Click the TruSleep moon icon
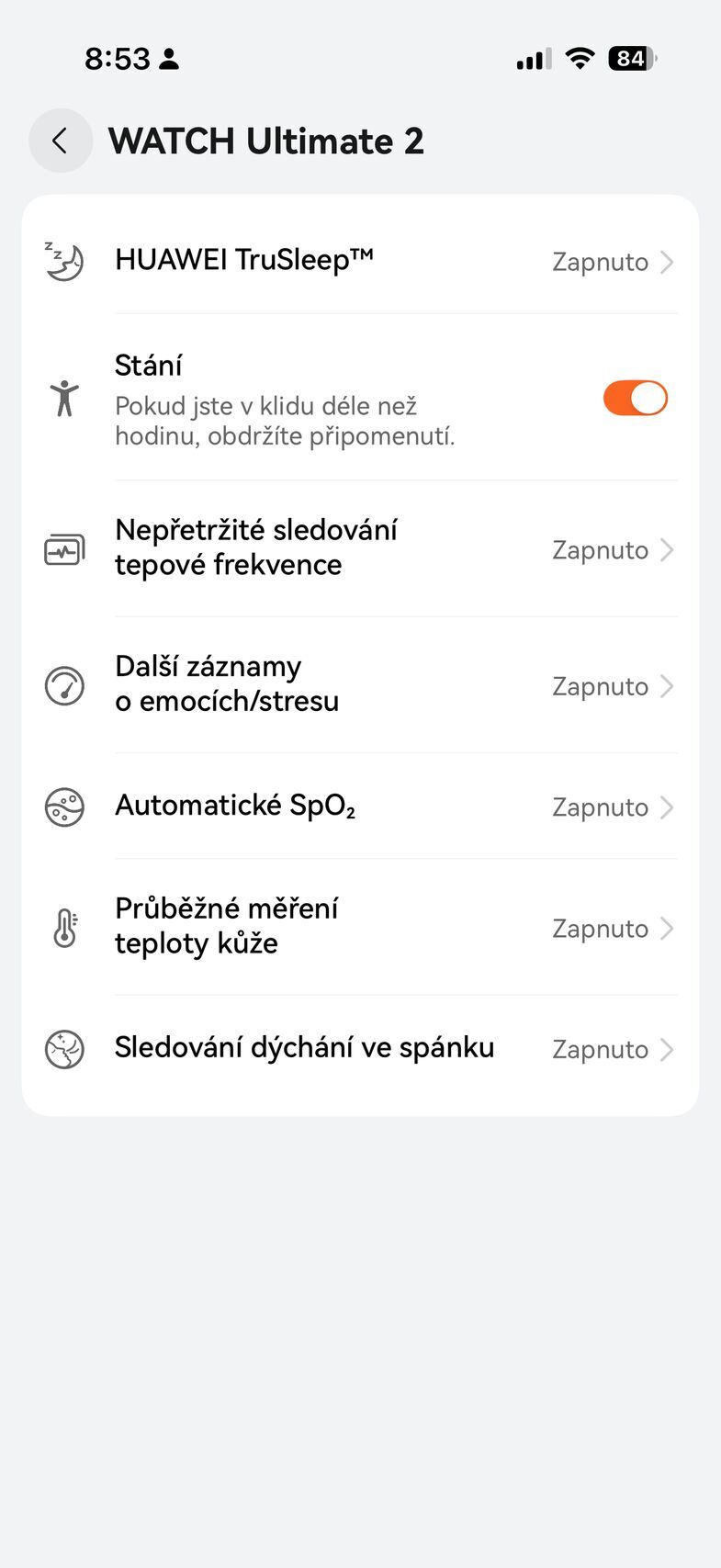The width and height of the screenshot is (721, 1568). tap(62, 261)
